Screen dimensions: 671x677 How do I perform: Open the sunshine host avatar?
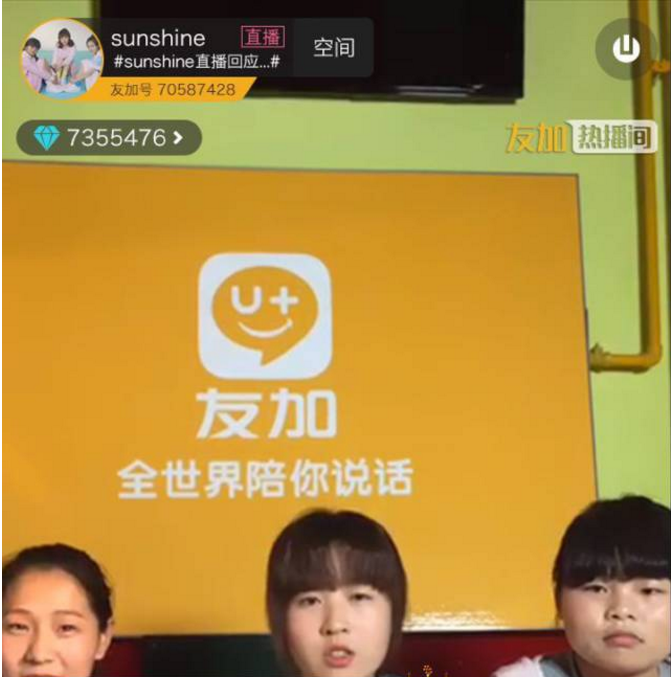62,58
